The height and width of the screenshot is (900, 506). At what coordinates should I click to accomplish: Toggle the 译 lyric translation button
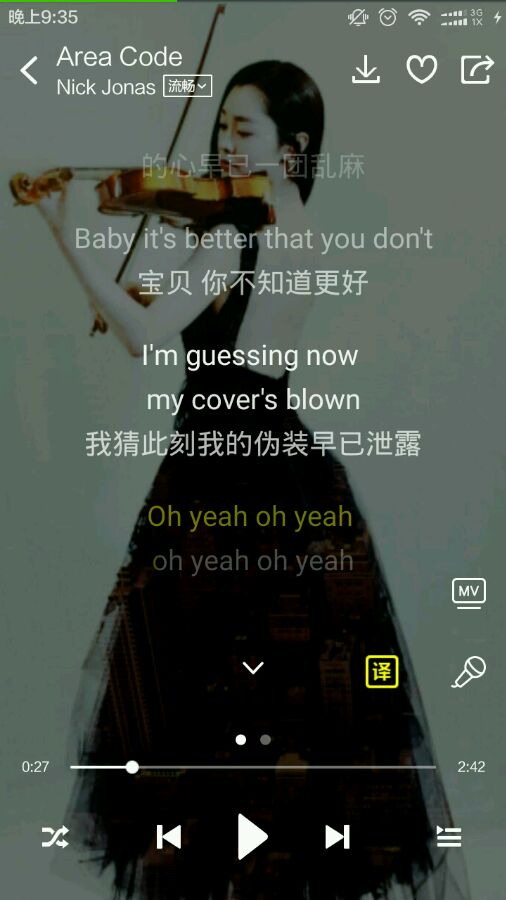382,671
